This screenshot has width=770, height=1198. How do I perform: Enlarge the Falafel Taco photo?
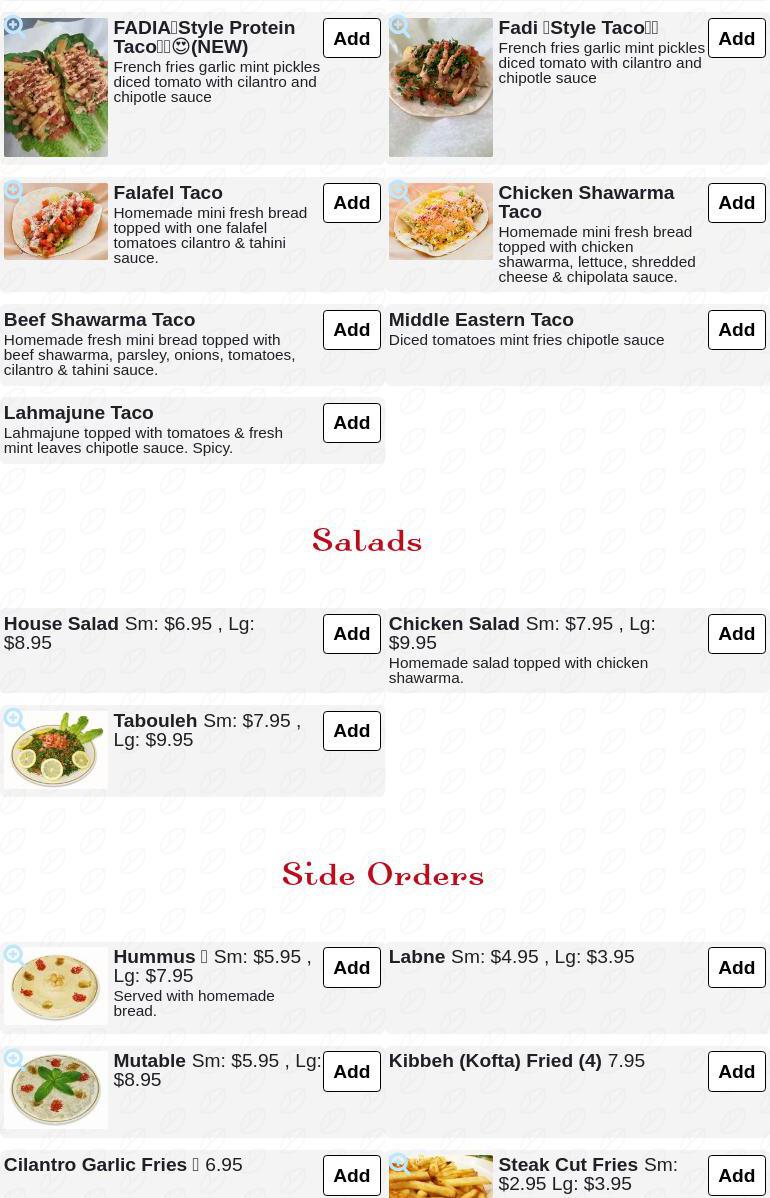point(15,192)
